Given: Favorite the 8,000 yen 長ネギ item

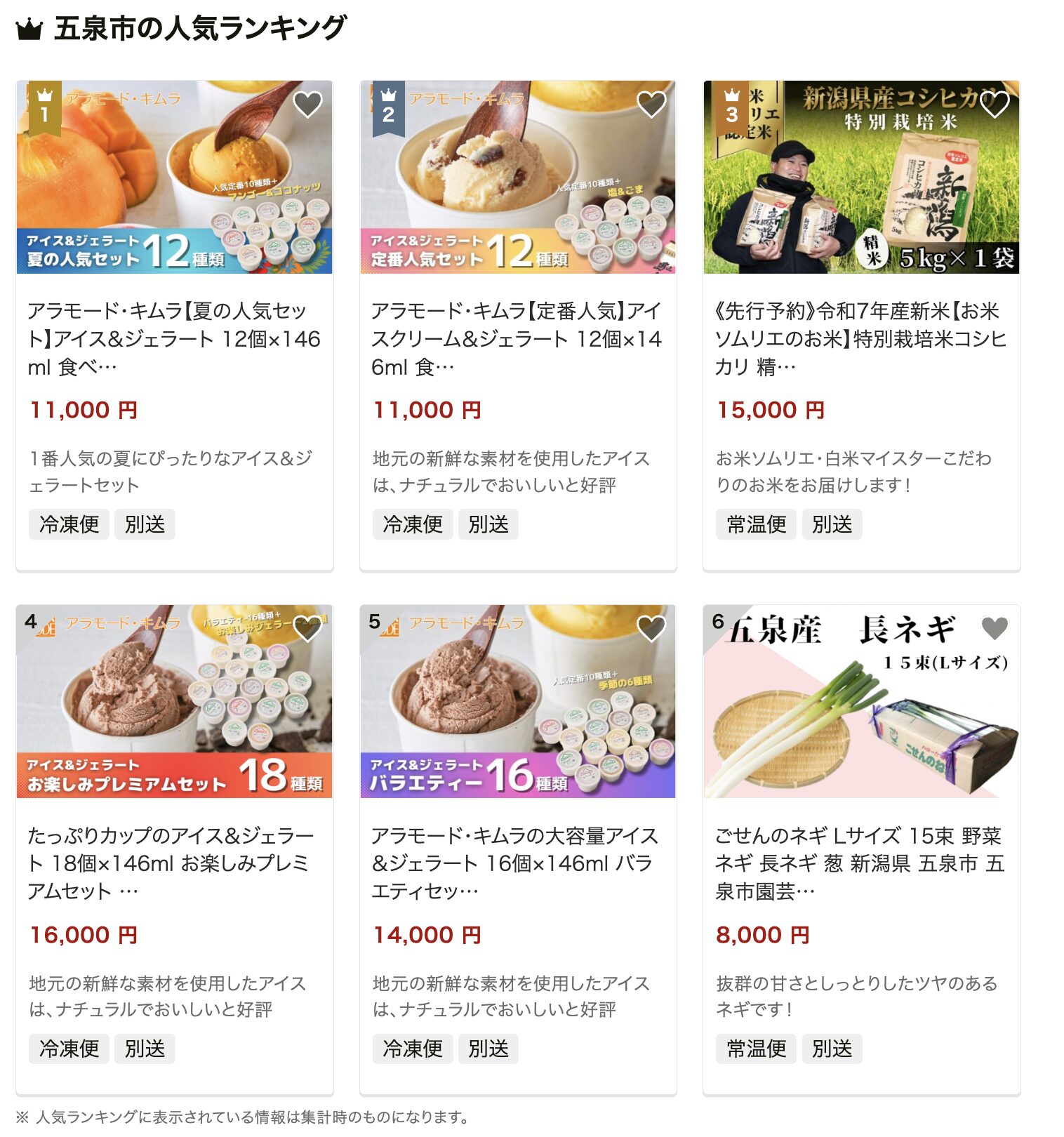Looking at the screenshot, I should pos(995,628).
